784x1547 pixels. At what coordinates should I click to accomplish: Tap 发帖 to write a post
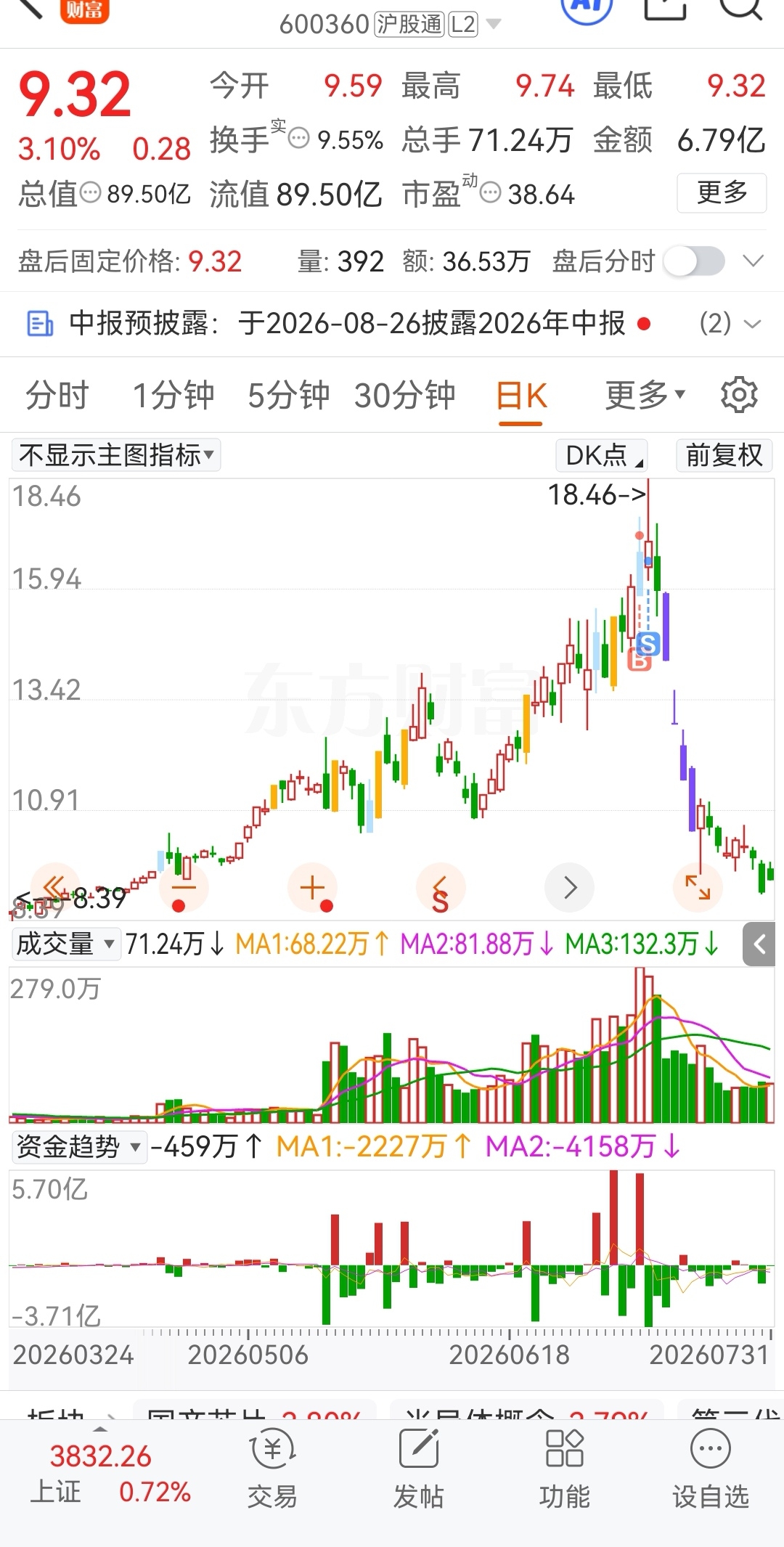click(x=419, y=1467)
